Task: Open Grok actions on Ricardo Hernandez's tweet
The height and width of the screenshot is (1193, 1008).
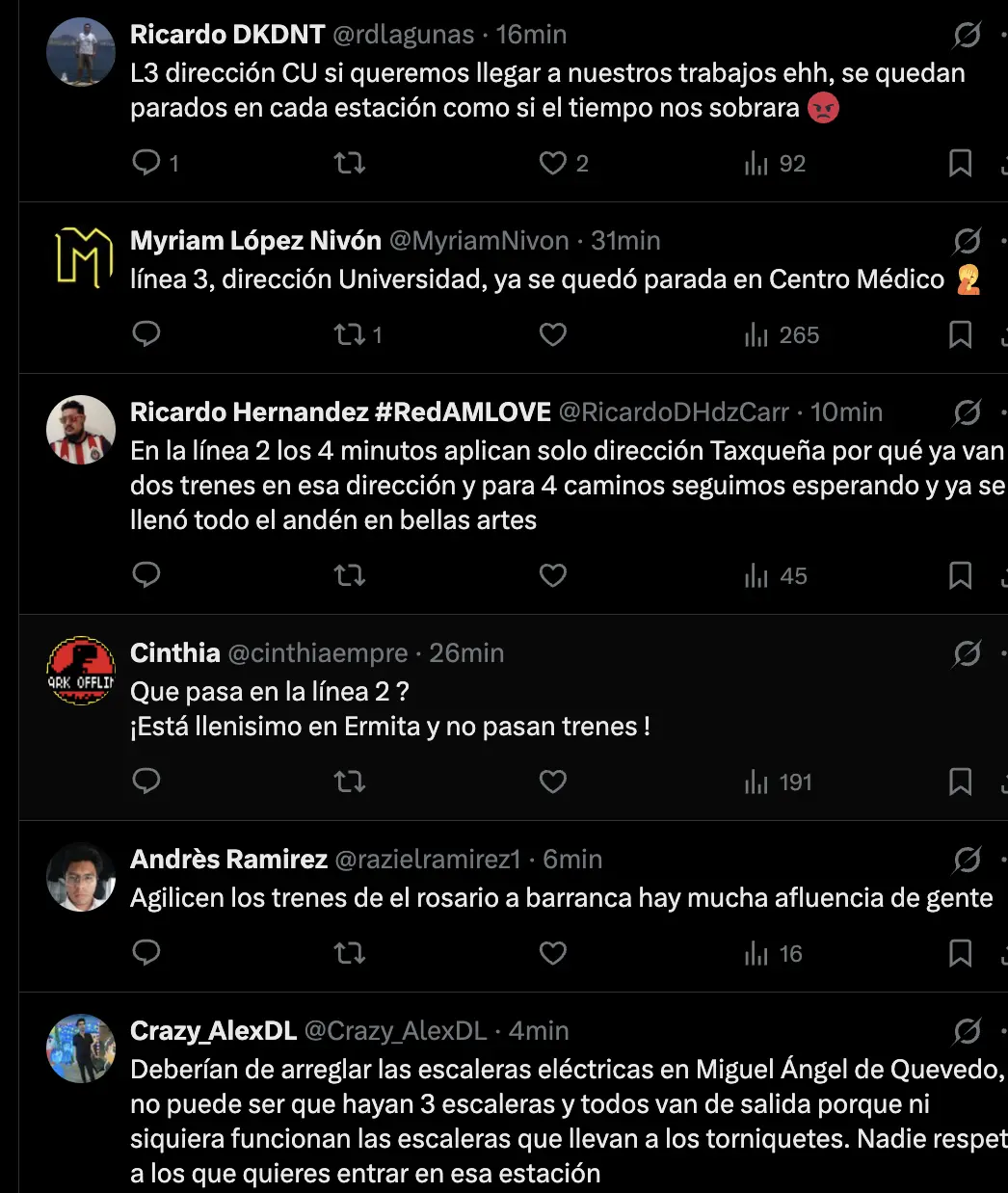Action: [967, 412]
